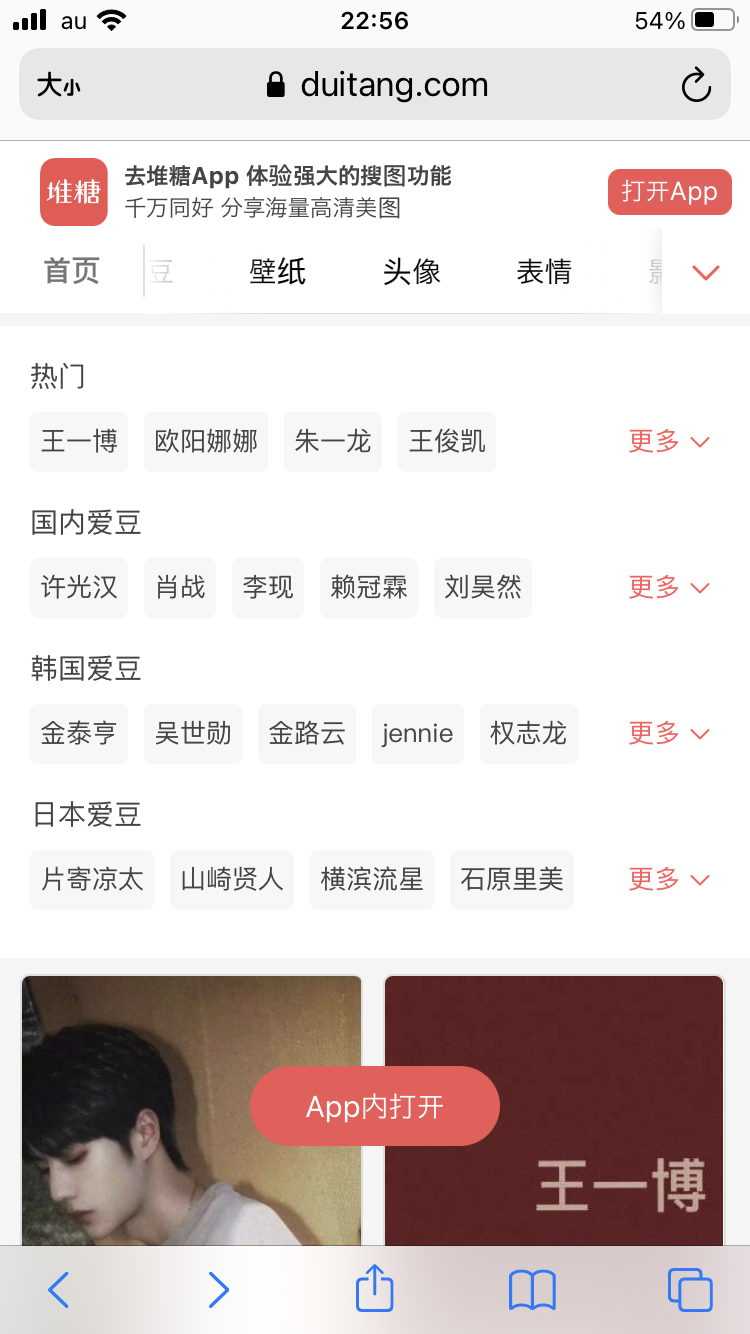Select the 王一博 chip under 热门

click(x=79, y=441)
